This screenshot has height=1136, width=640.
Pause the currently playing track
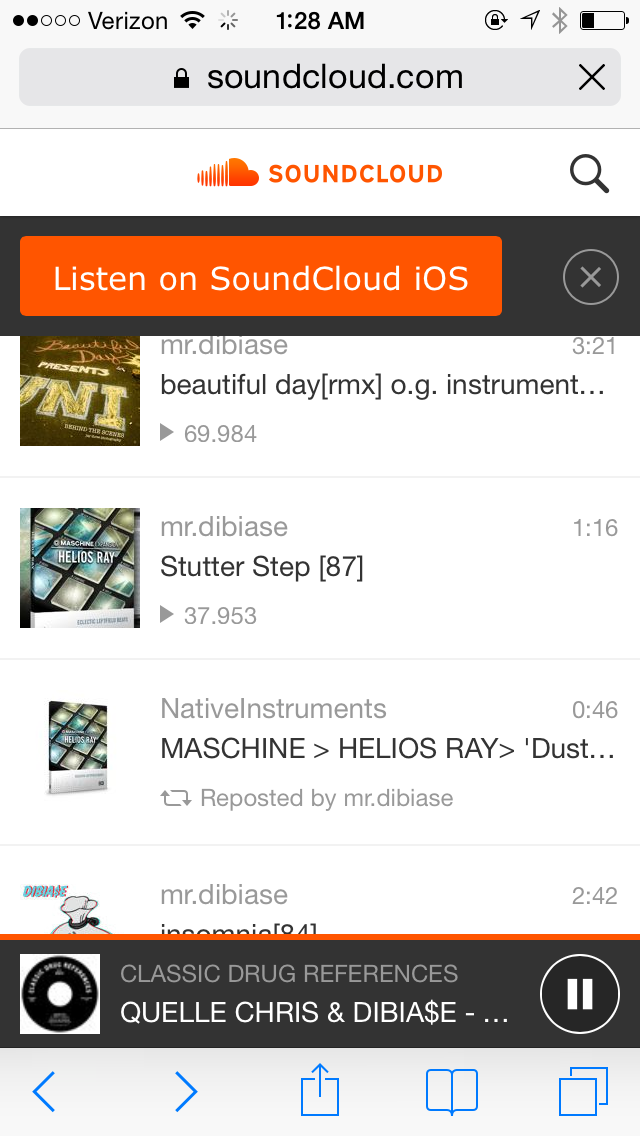tap(580, 993)
